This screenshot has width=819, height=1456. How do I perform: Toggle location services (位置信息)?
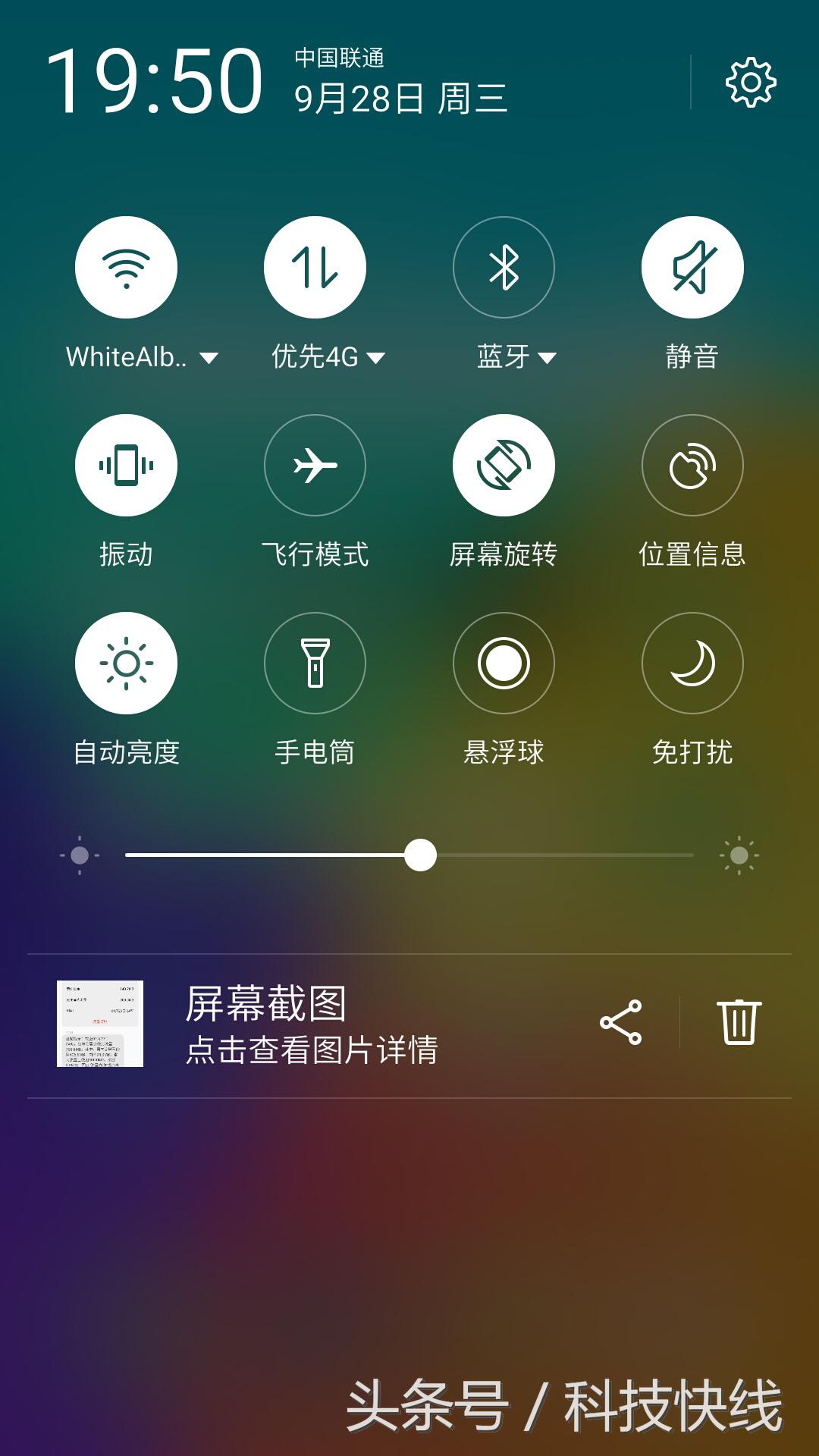coord(692,466)
